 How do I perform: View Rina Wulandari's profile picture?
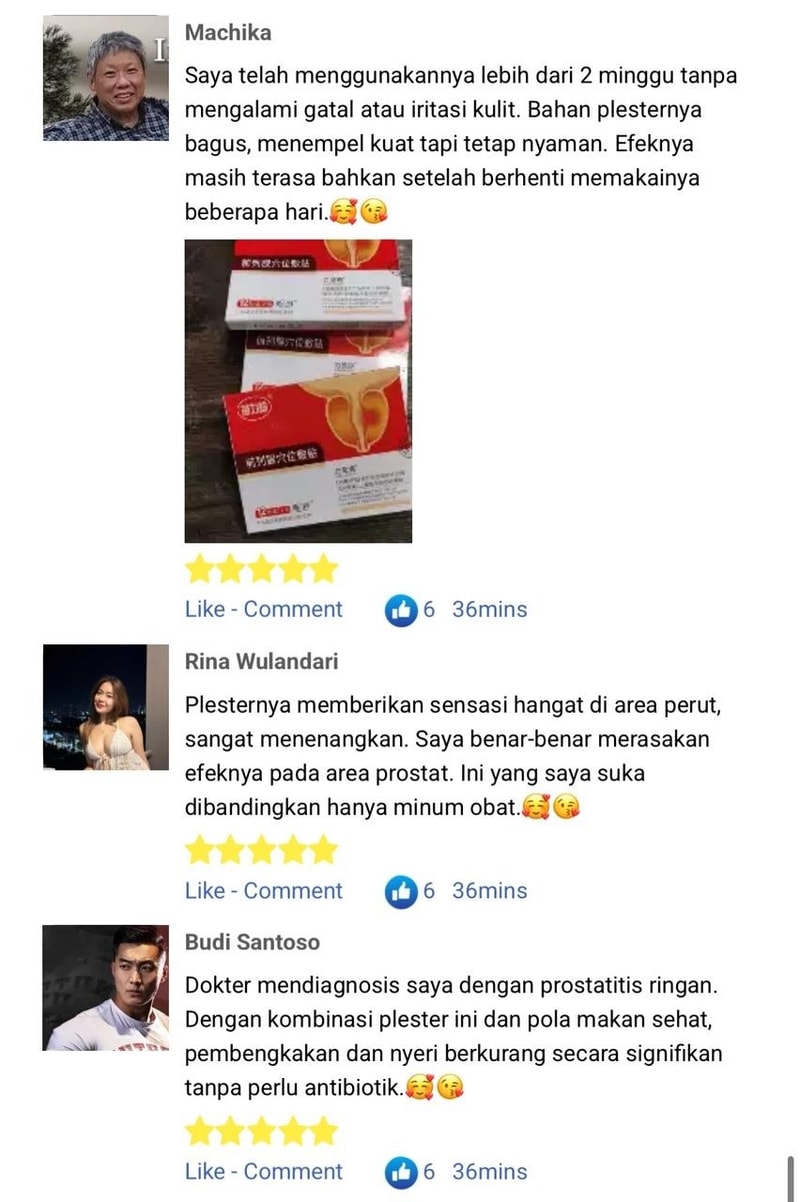point(106,707)
